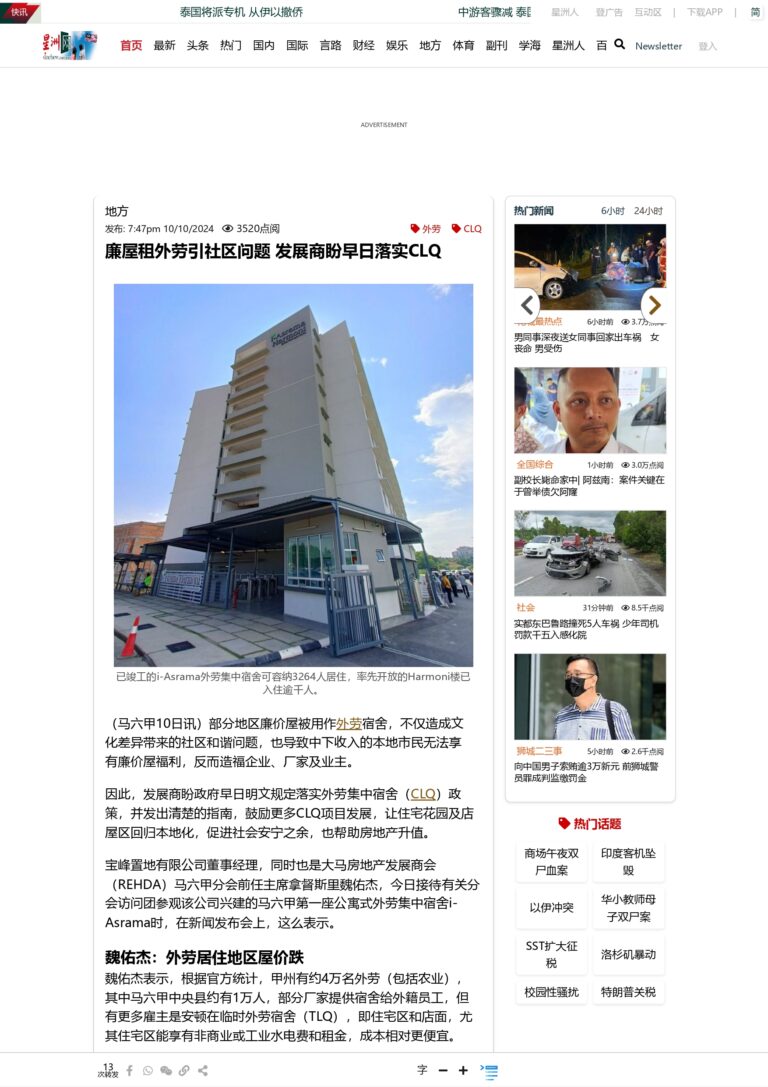Share the article to Facebook

click(x=128, y=1071)
